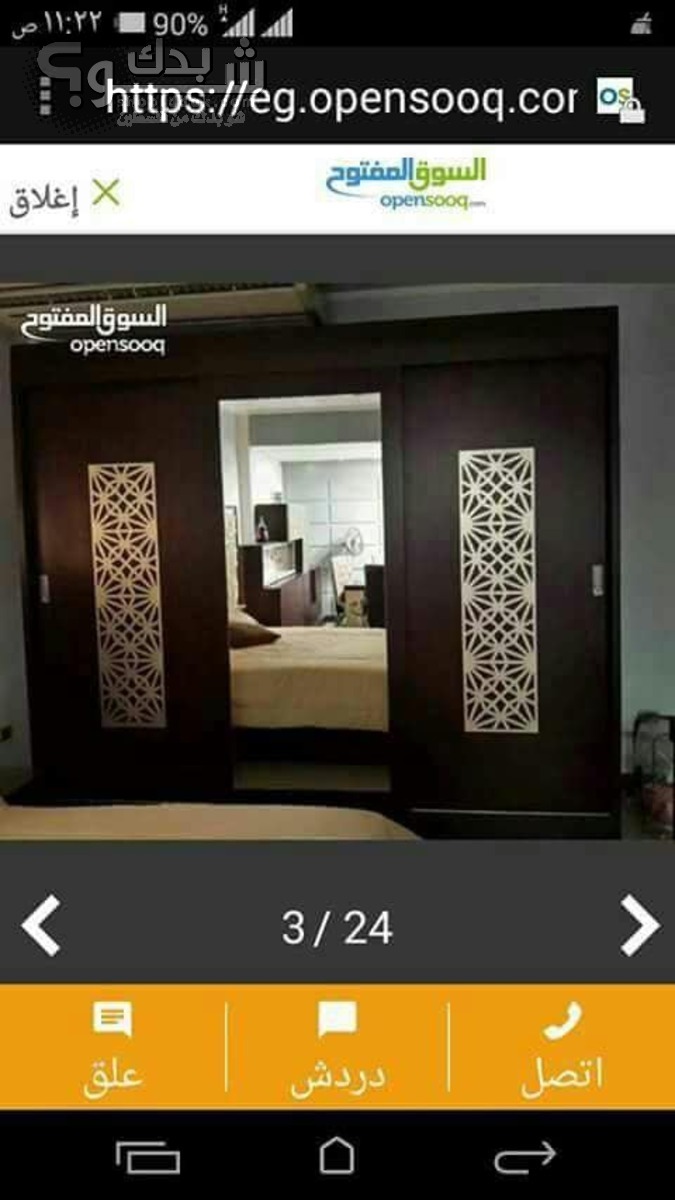Tap the opensooq URL address bar
Image resolution: width=675 pixels, height=1200 pixels.
[x=340, y=98]
